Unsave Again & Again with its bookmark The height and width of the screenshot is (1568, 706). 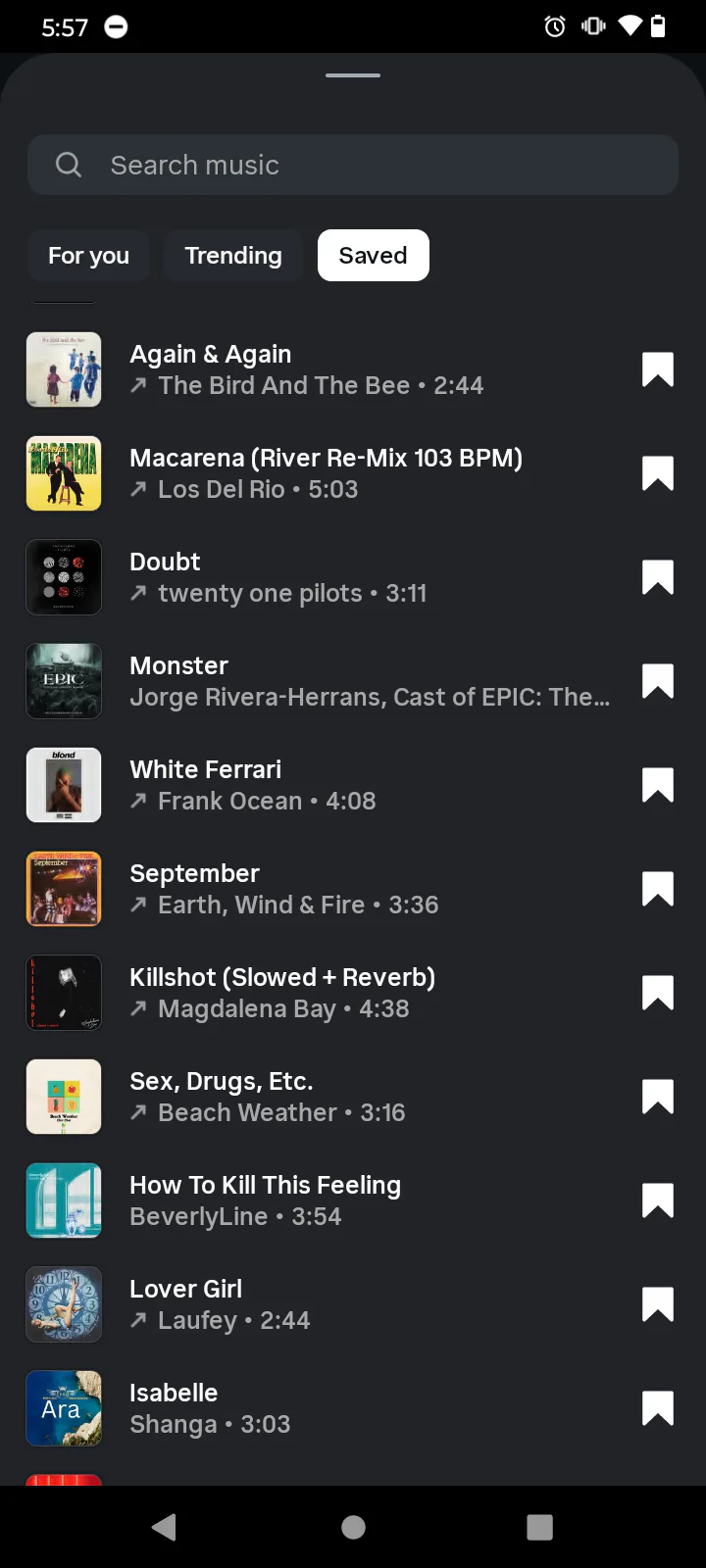657,369
